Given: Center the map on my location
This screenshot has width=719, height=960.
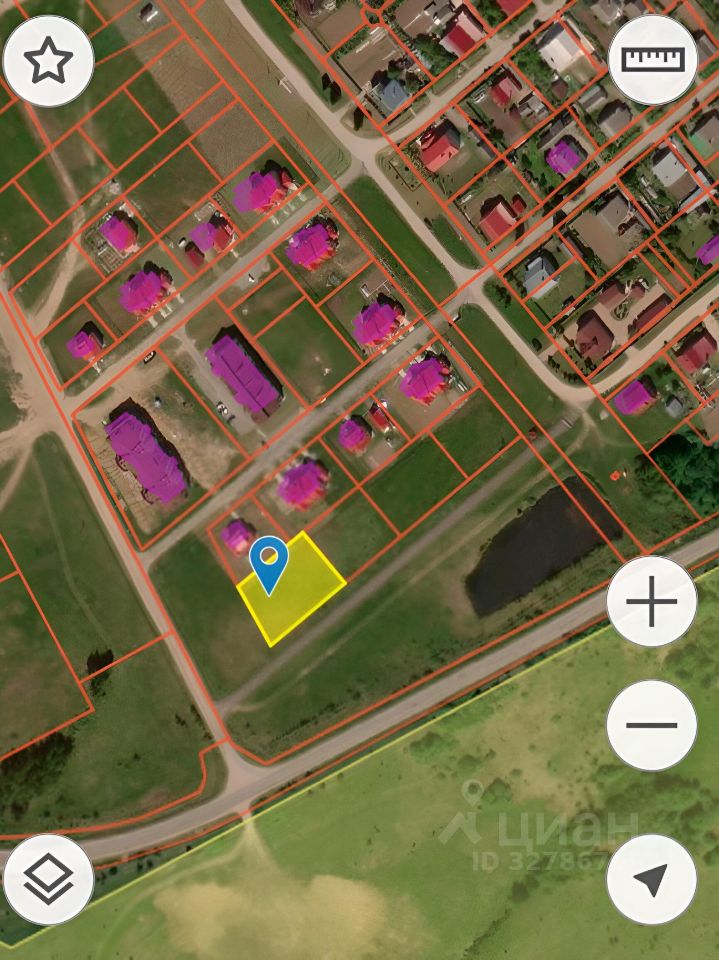Looking at the screenshot, I should 652,879.
